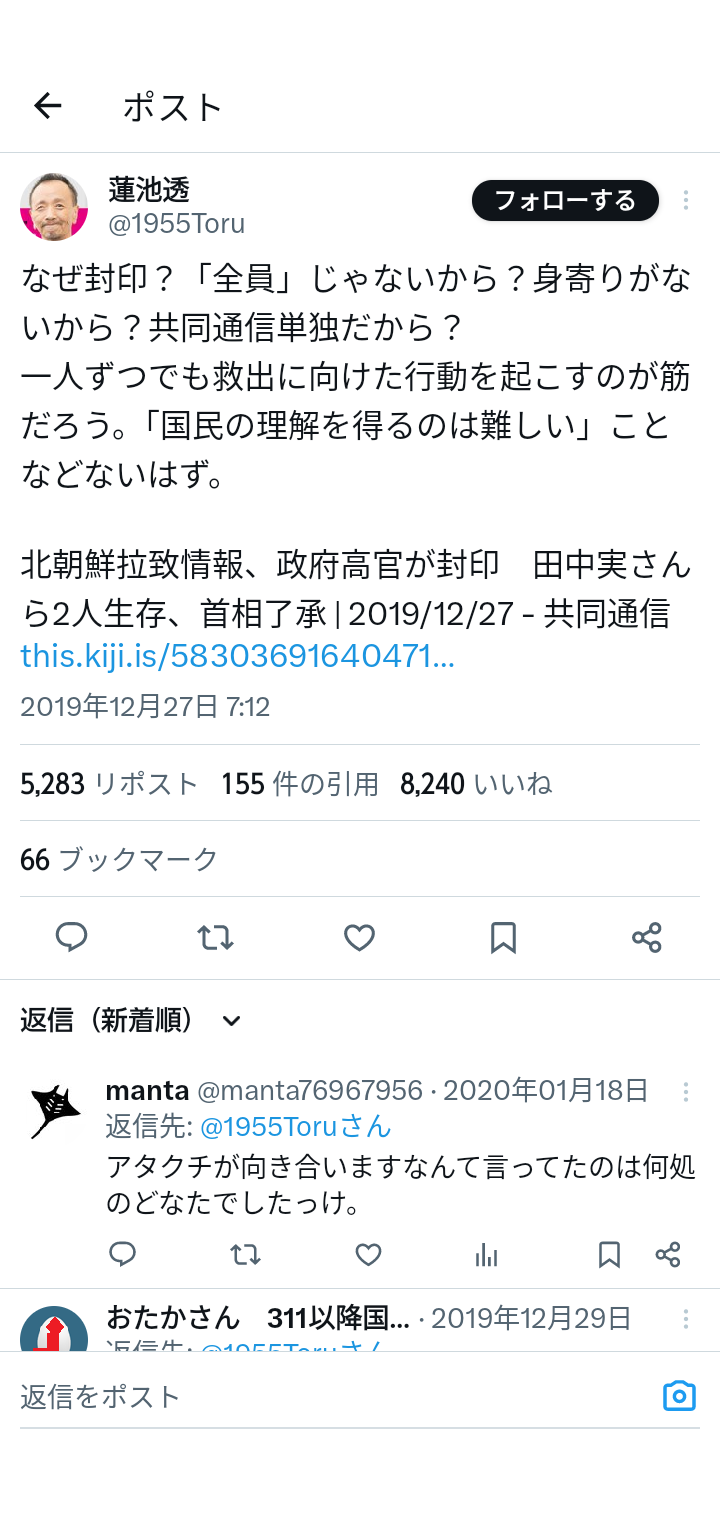Open overflow menu on manta's reply
Image resolution: width=720 pixels, height=1520 pixels.
(686, 1091)
